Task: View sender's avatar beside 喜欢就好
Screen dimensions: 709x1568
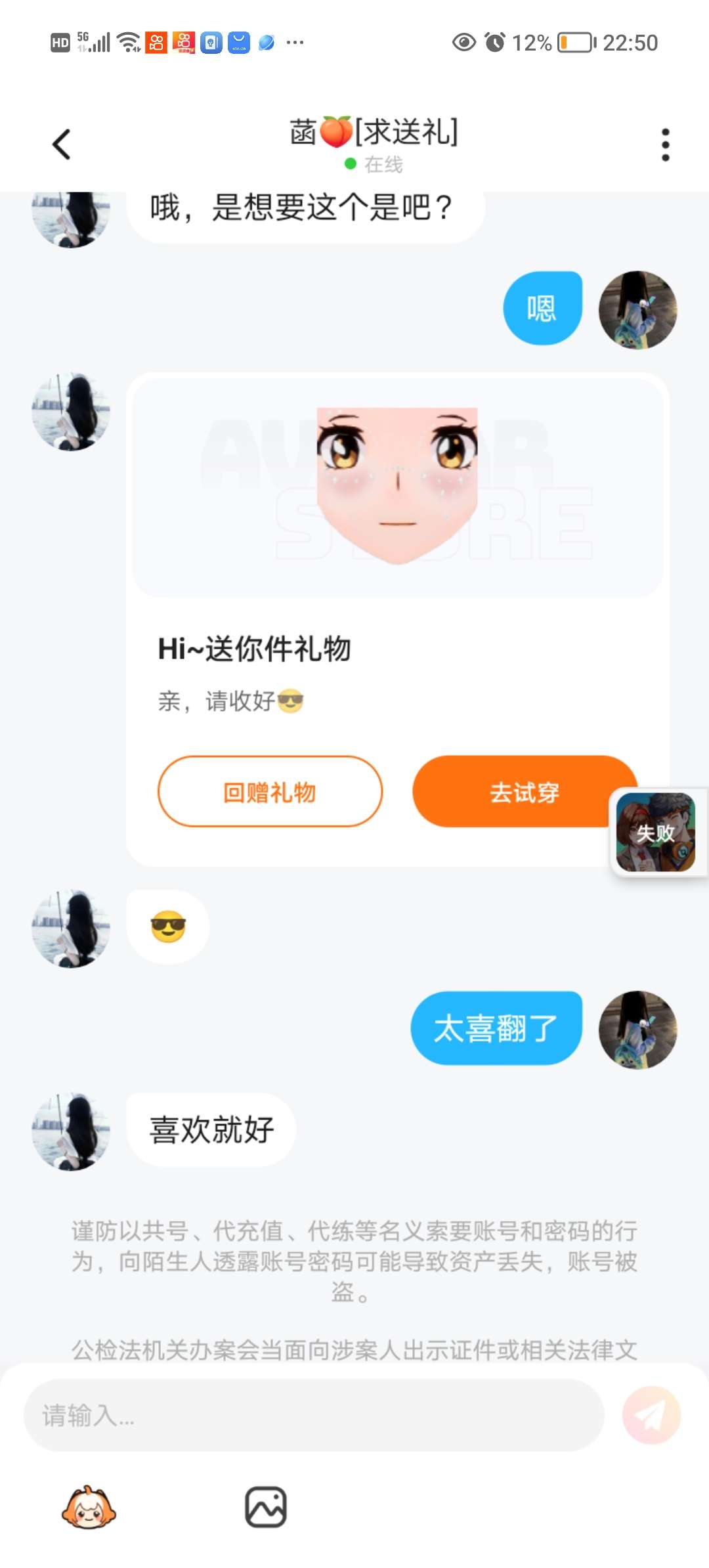Action: coord(71,1131)
